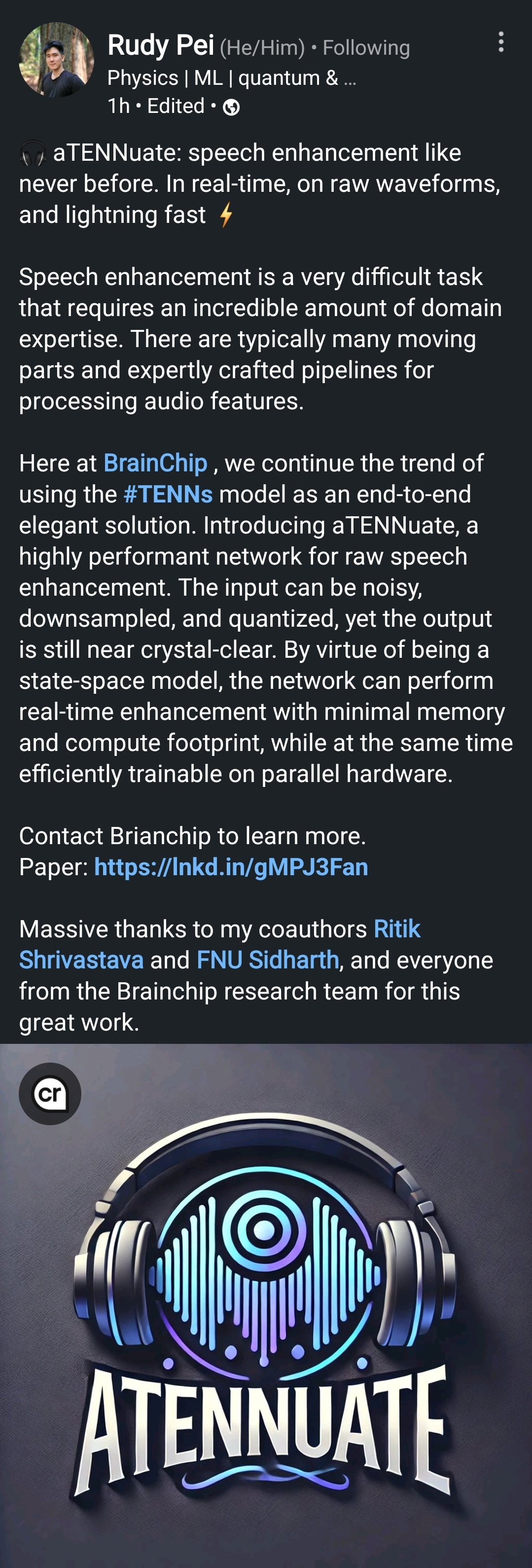View content credentials cr badge
The width and height of the screenshot is (532, 1568).
(x=50, y=1094)
